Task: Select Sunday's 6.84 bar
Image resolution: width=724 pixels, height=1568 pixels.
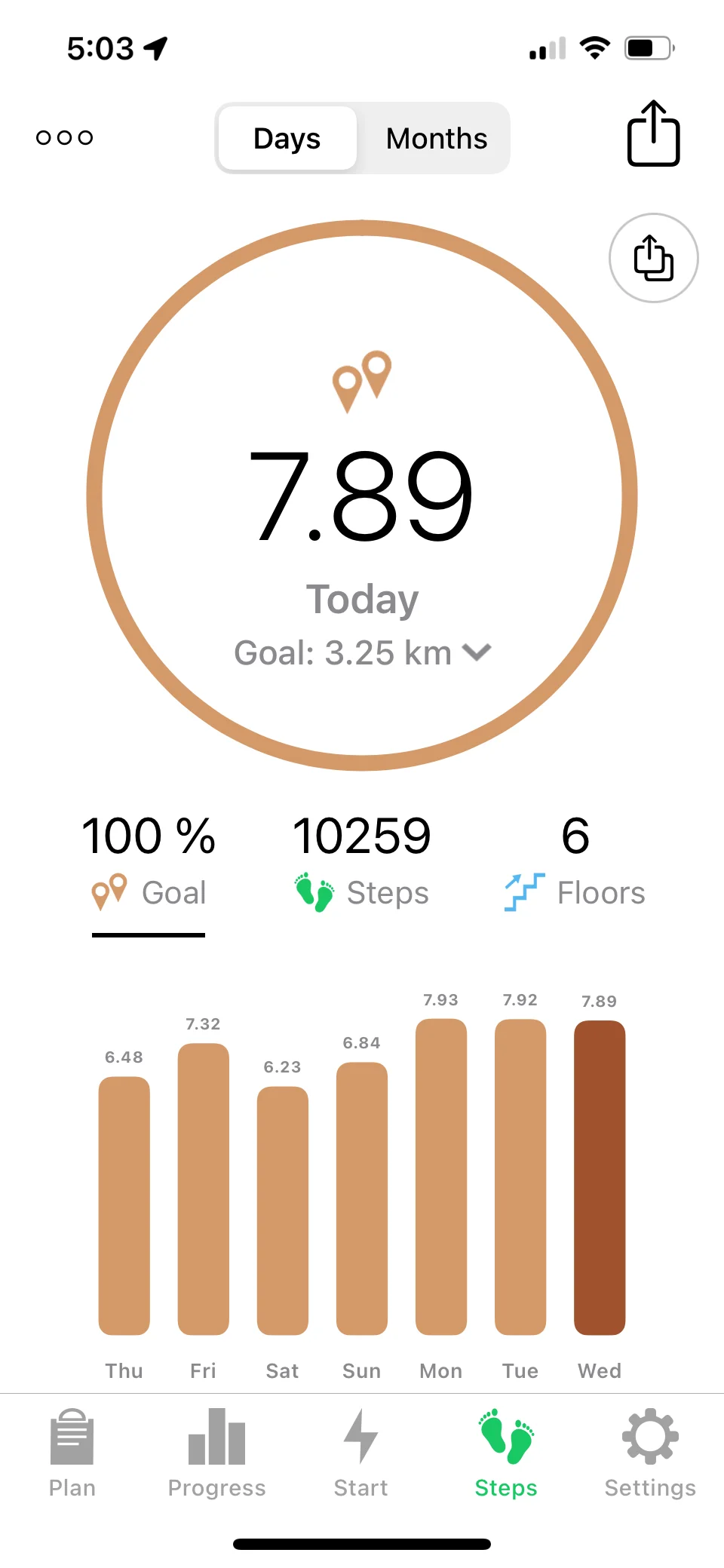Action: tap(362, 1198)
